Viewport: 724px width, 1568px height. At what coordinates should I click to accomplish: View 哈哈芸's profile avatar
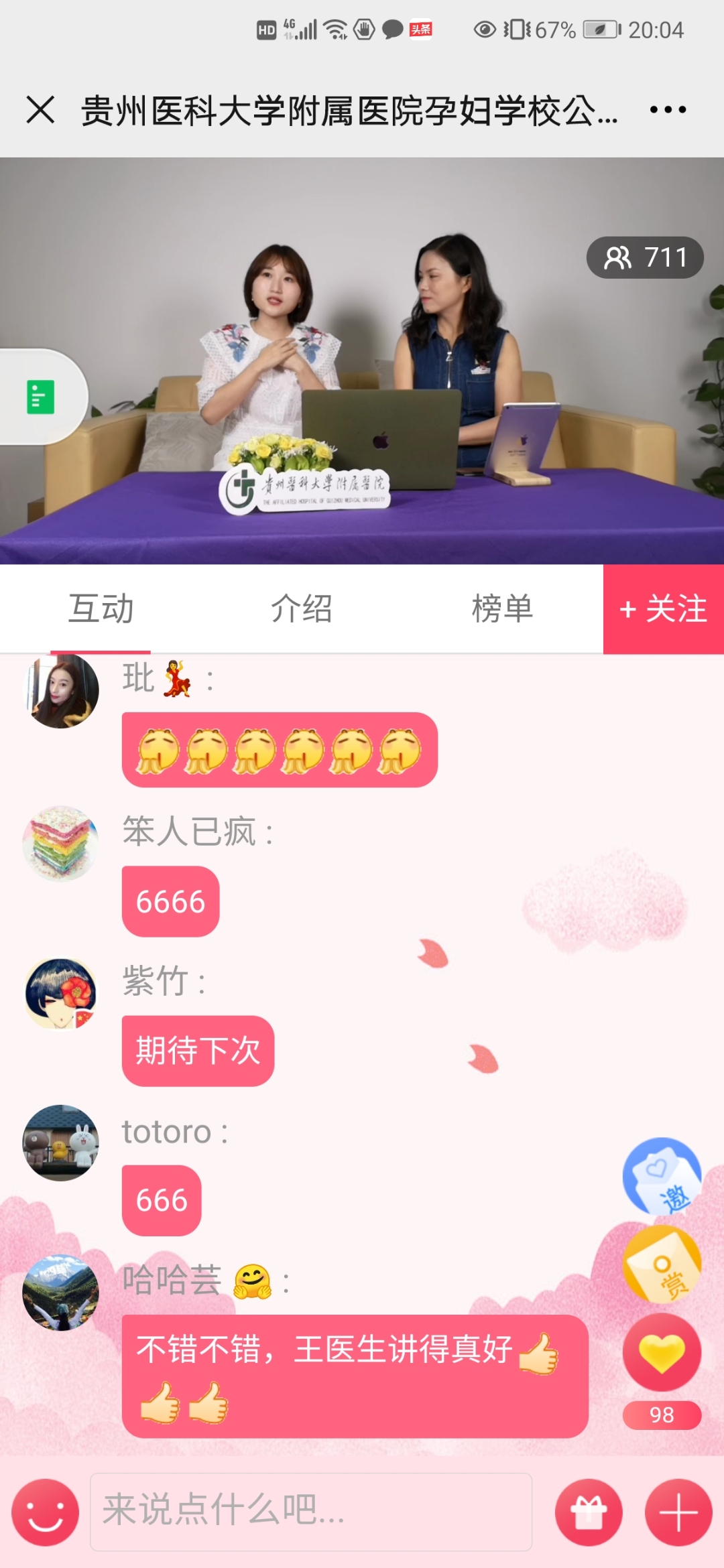click(61, 1292)
